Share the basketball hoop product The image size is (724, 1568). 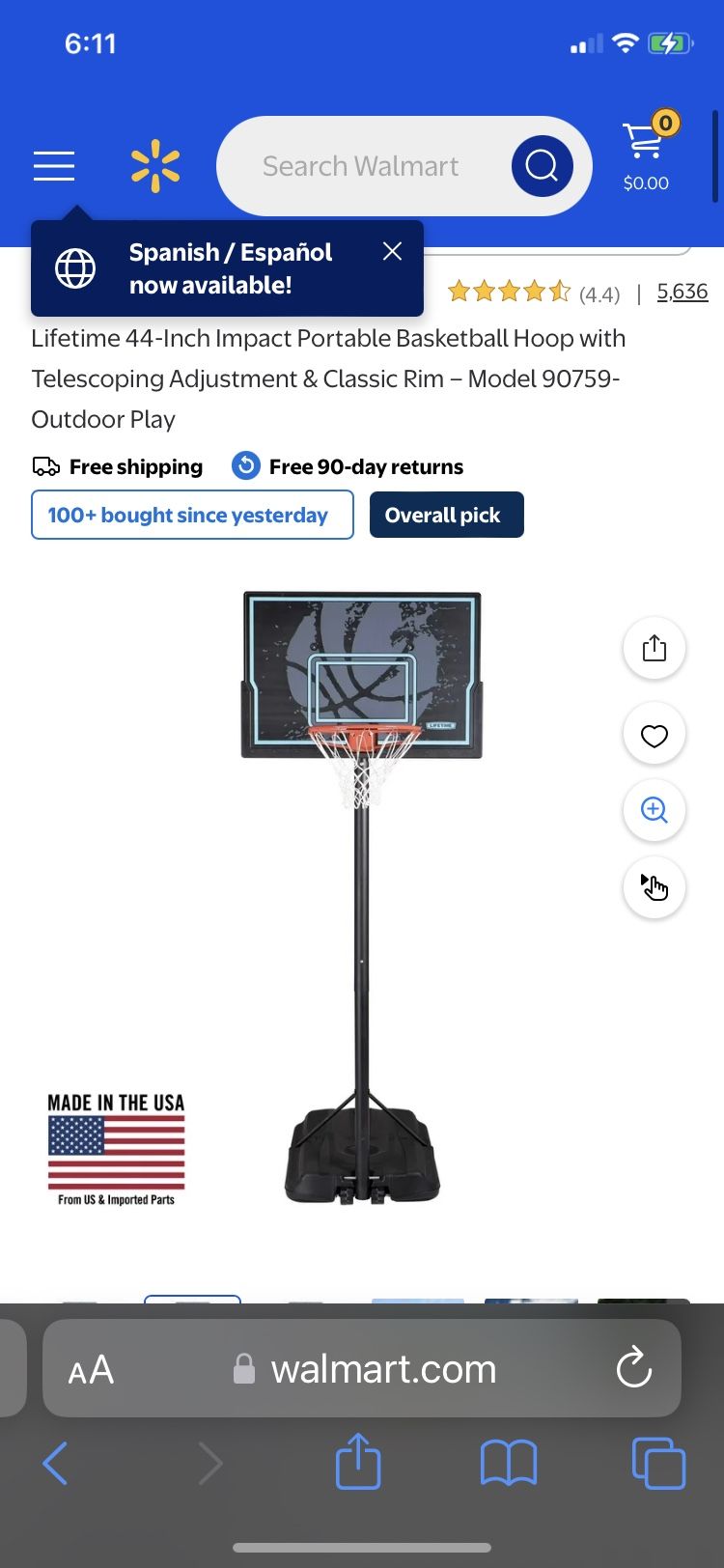click(x=654, y=648)
